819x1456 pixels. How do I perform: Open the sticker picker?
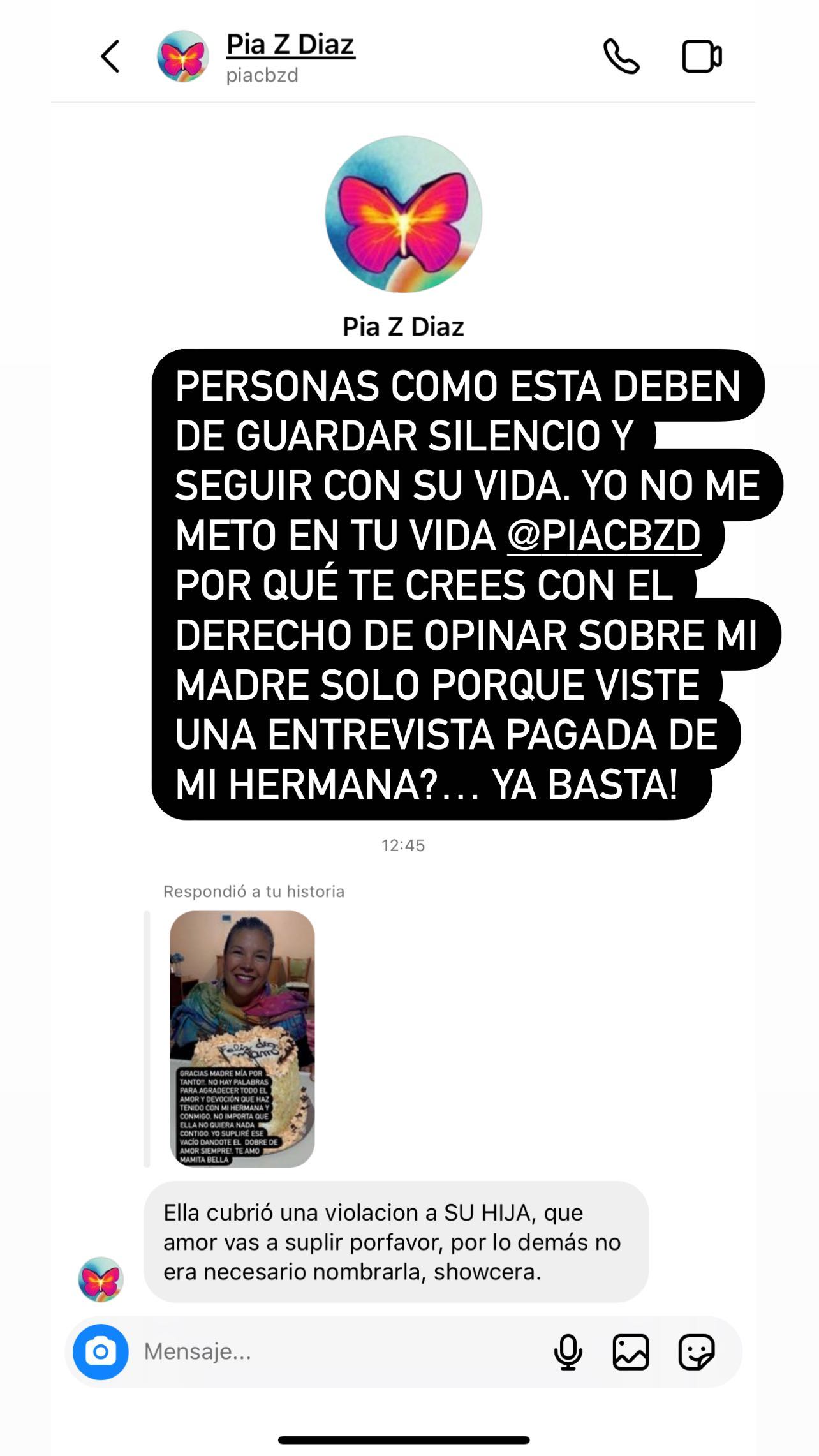696,1351
